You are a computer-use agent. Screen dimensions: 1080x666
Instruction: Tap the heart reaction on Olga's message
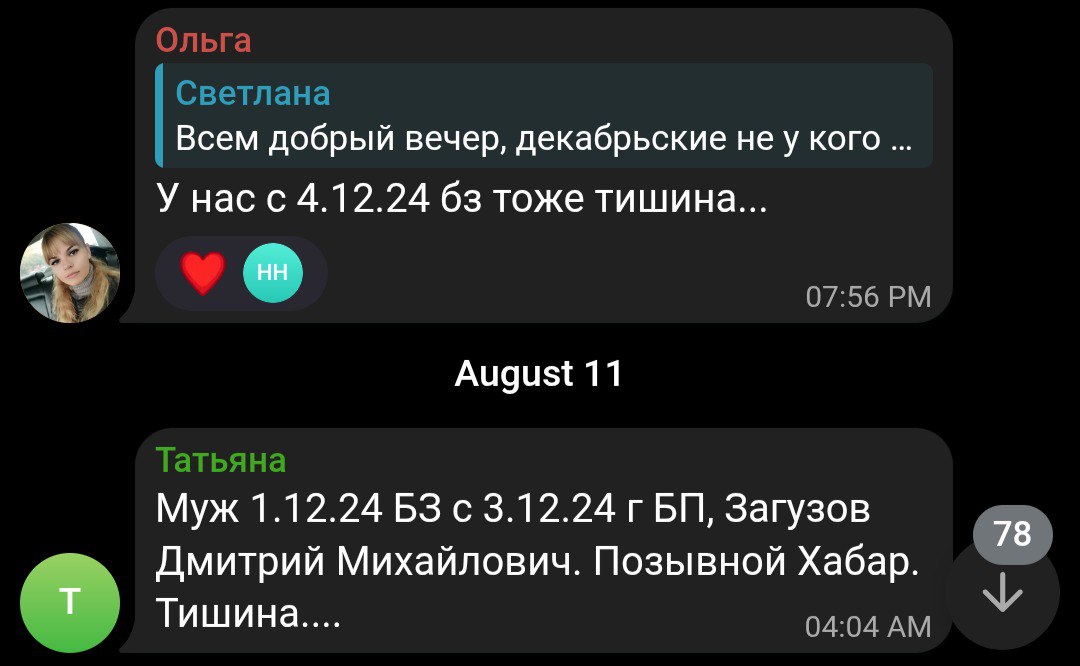click(x=203, y=273)
